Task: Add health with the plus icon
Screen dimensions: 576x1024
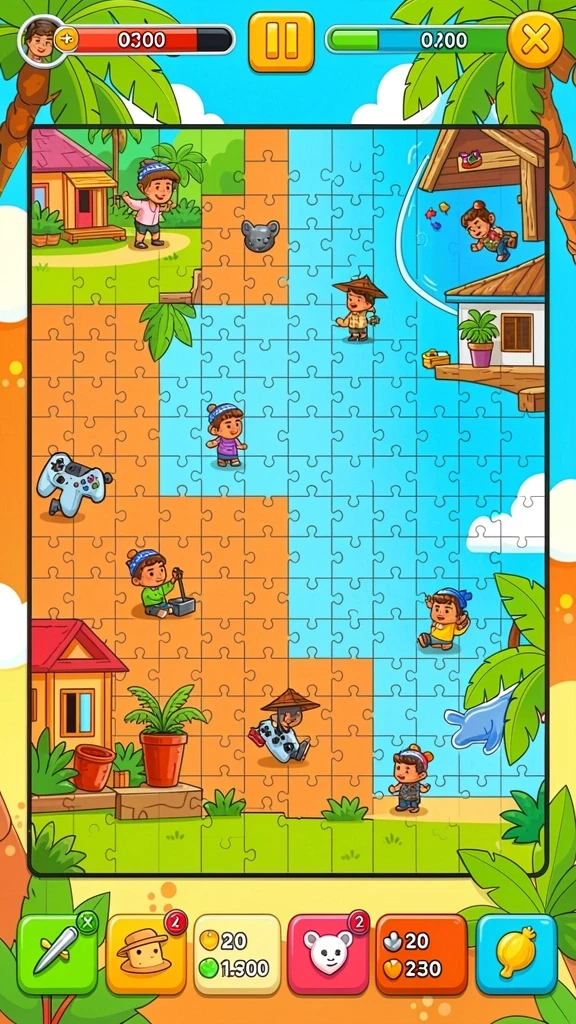Action: coord(66,40)
